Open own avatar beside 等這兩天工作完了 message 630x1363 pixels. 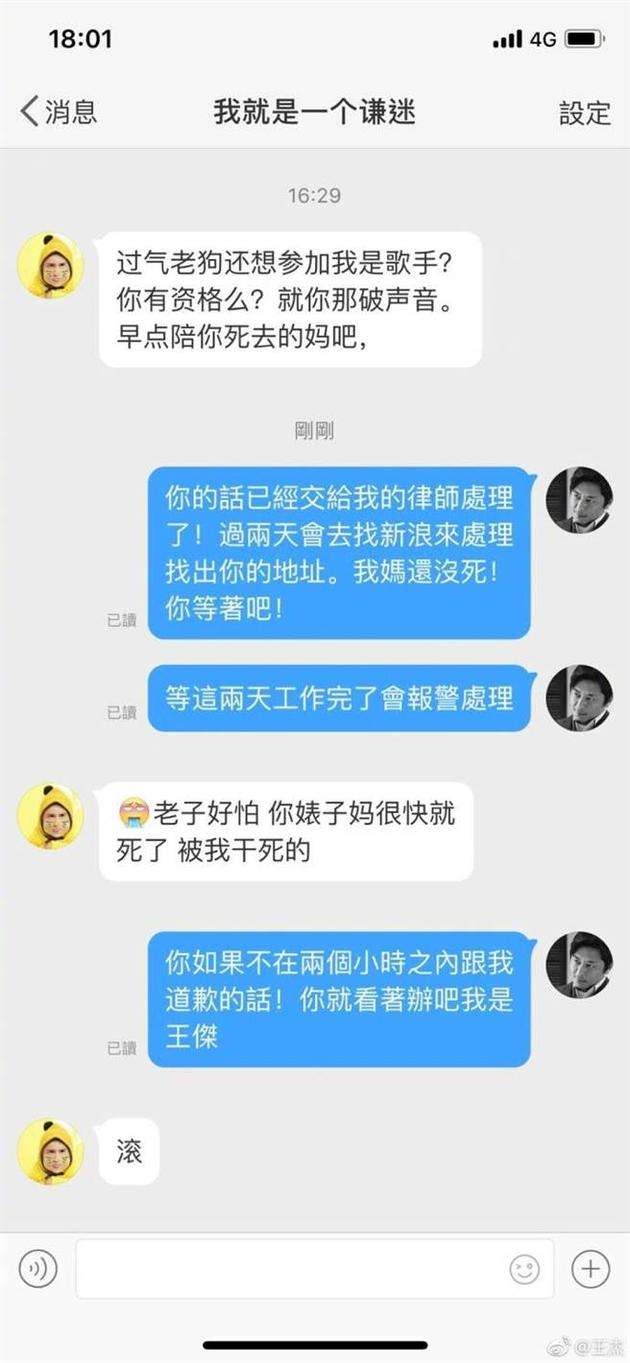(x=579, y=698)
